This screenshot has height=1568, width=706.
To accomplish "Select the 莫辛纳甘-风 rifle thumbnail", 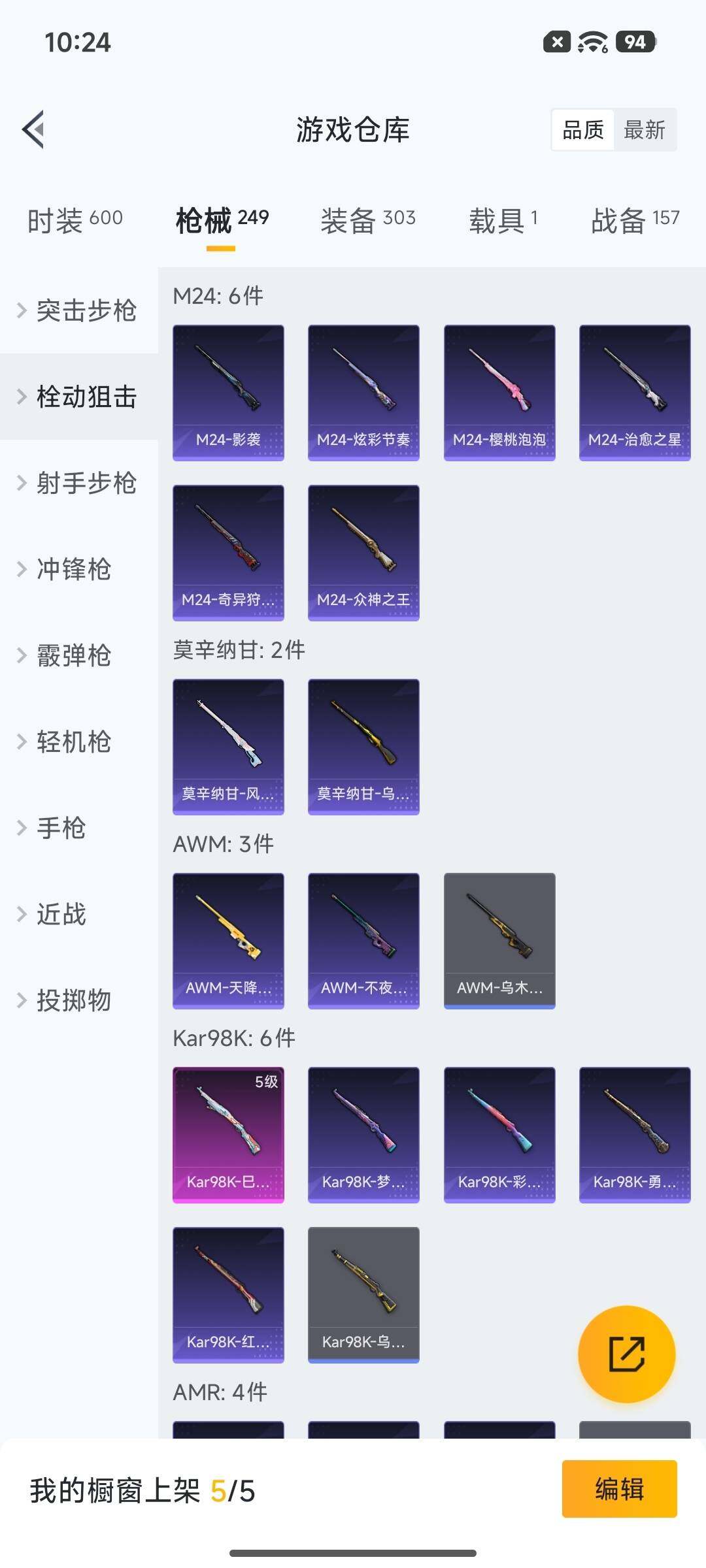I will tap(228, 747).
